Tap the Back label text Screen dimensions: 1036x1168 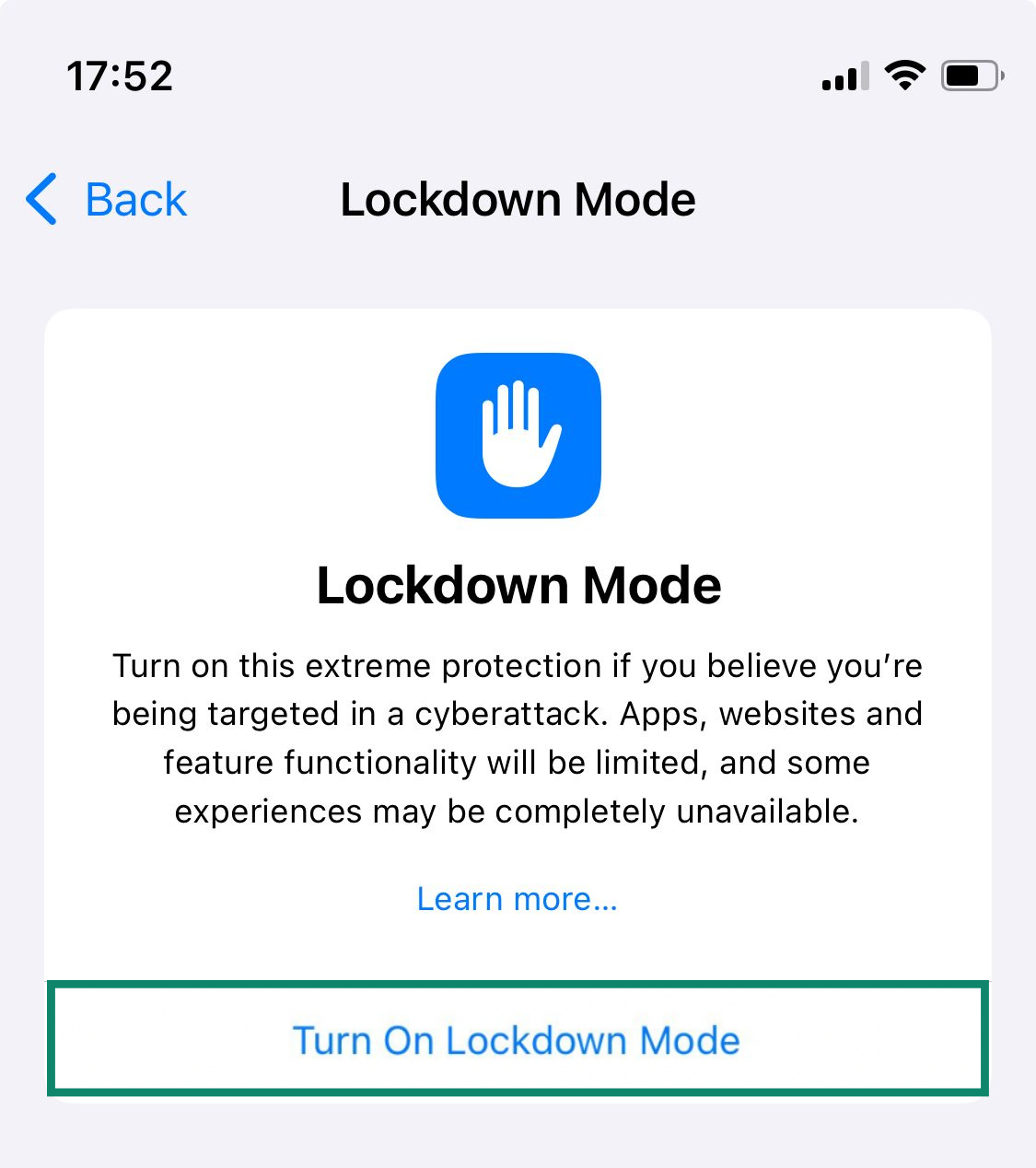tap(134, 199)
